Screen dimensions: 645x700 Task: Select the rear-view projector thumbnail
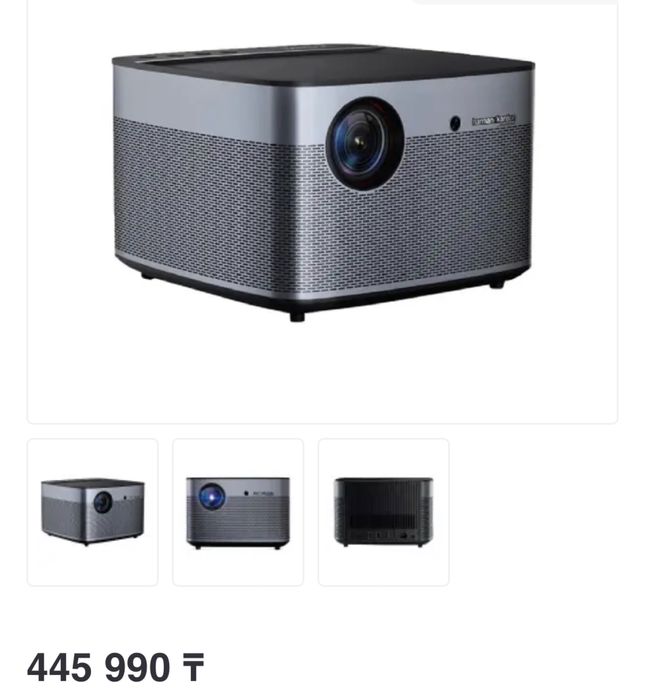383,511
